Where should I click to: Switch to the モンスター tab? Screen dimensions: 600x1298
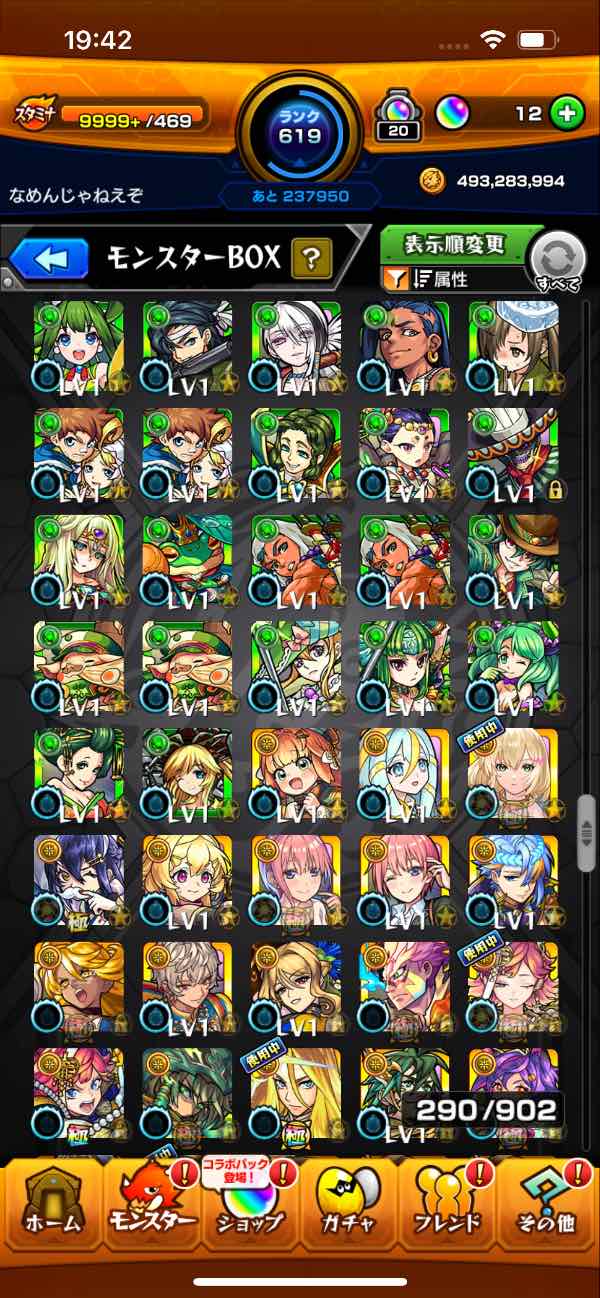coord(152,1205)
